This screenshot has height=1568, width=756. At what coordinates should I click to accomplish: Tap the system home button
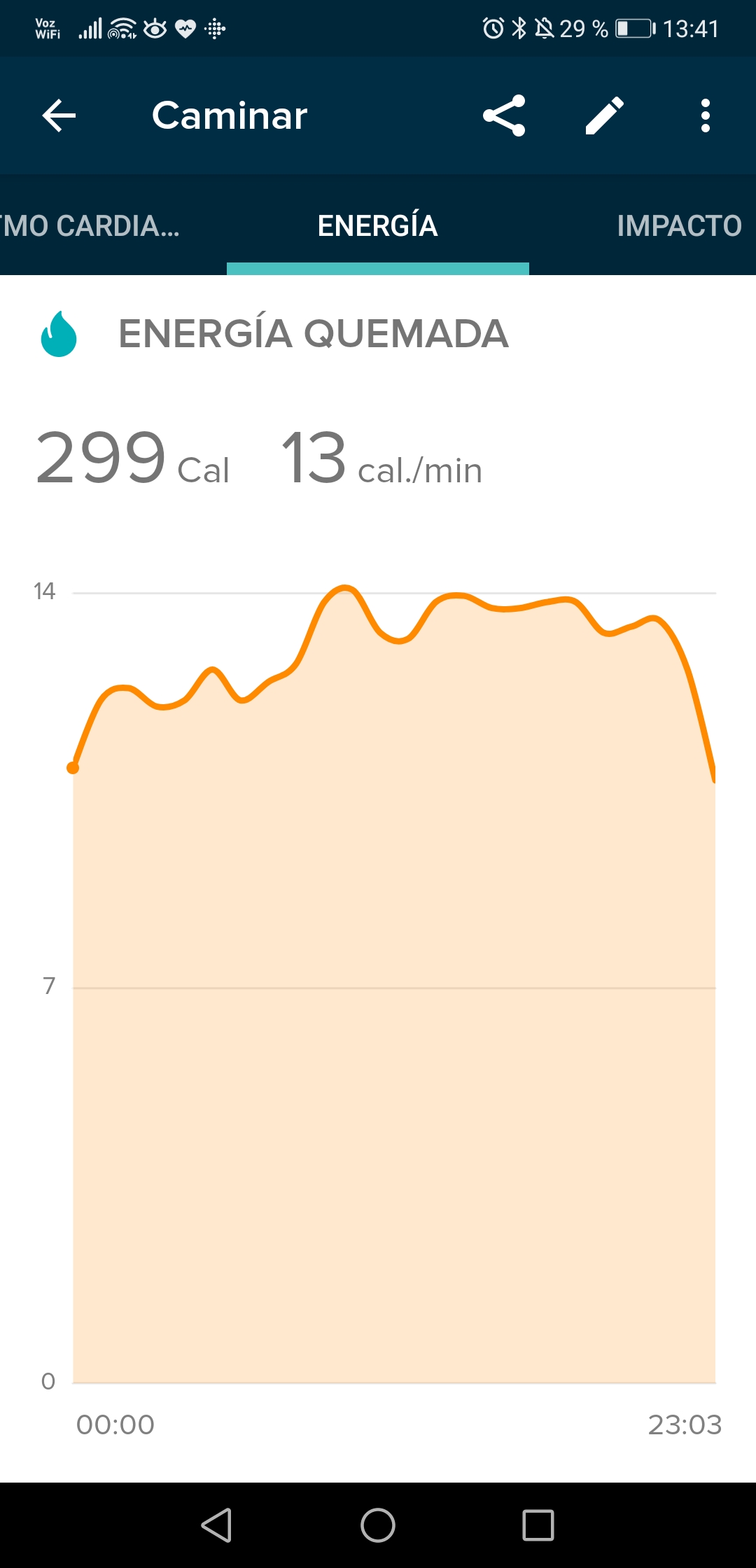[378, 1525]
